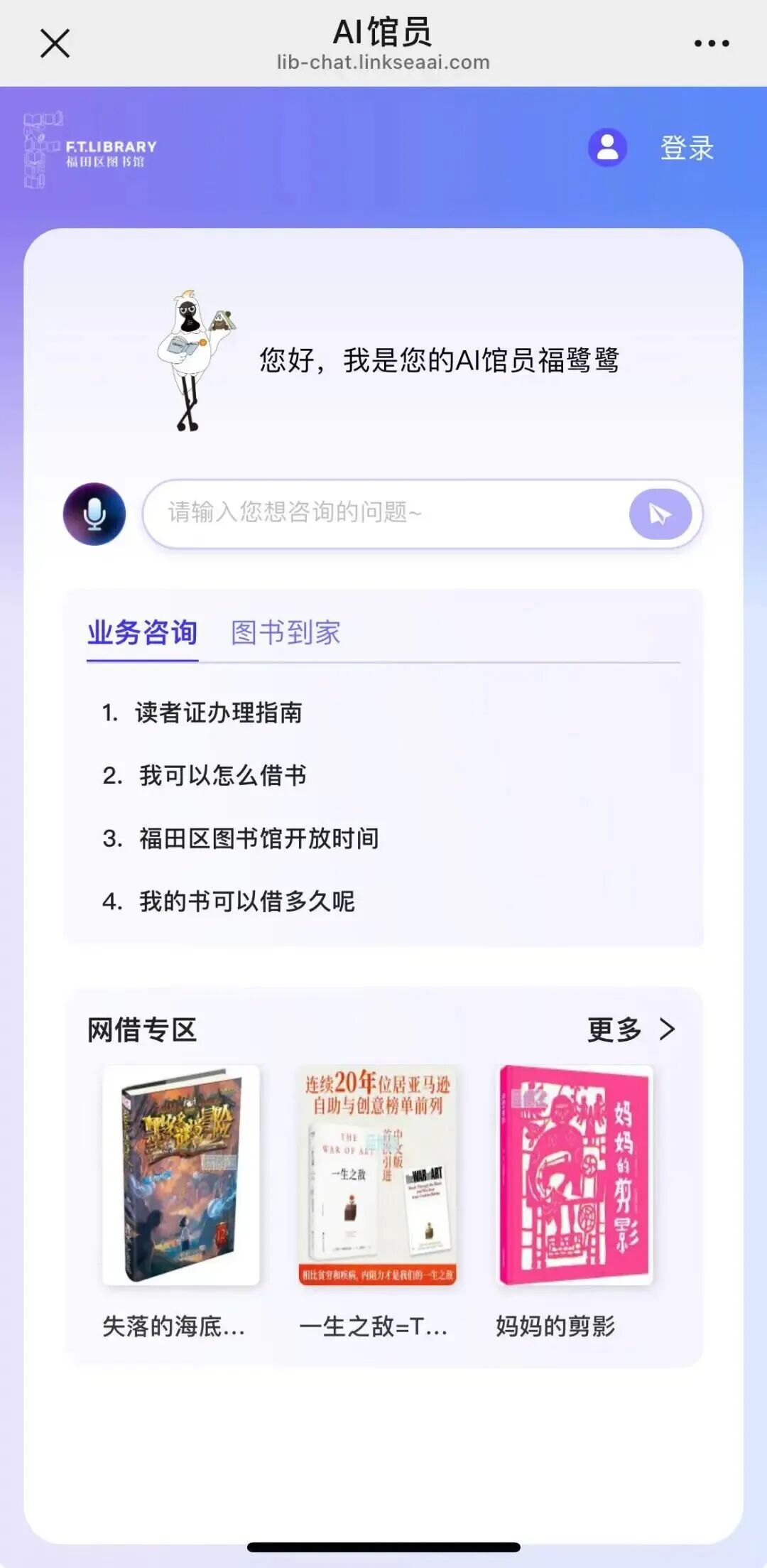Ask 福田区图书馆开放时间

tap(259, 838)
